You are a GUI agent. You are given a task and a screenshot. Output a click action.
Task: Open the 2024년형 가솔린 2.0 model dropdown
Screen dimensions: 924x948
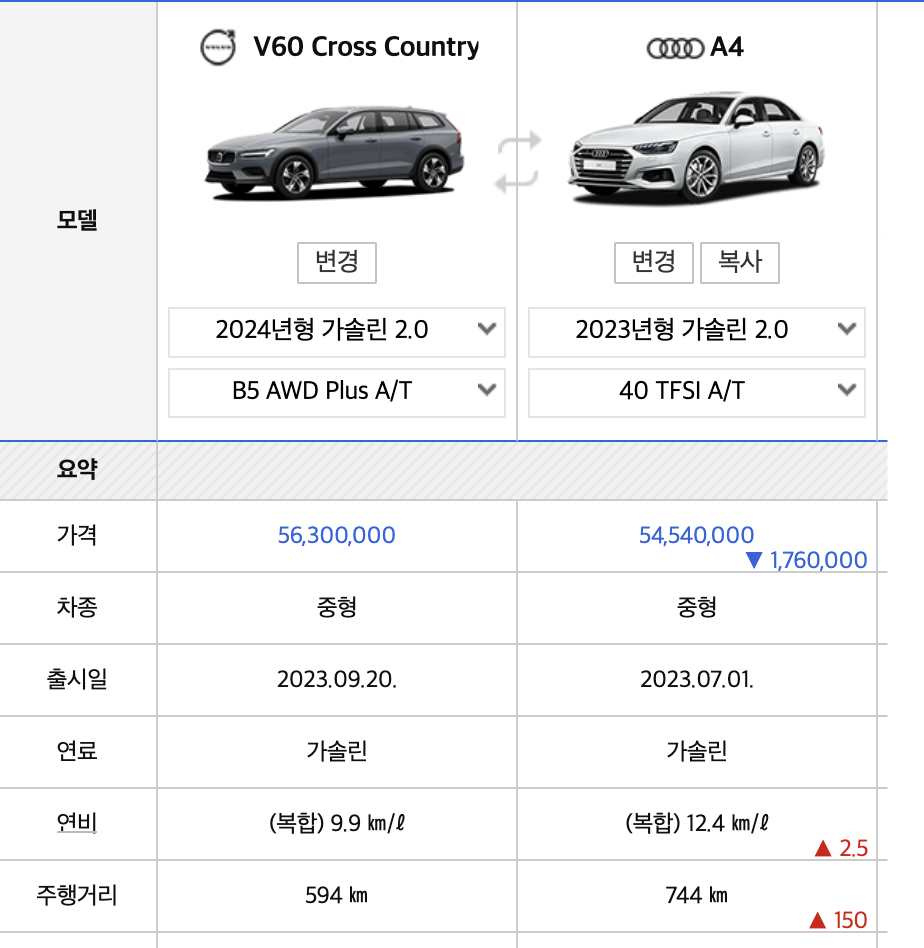(x=336, y=332)
